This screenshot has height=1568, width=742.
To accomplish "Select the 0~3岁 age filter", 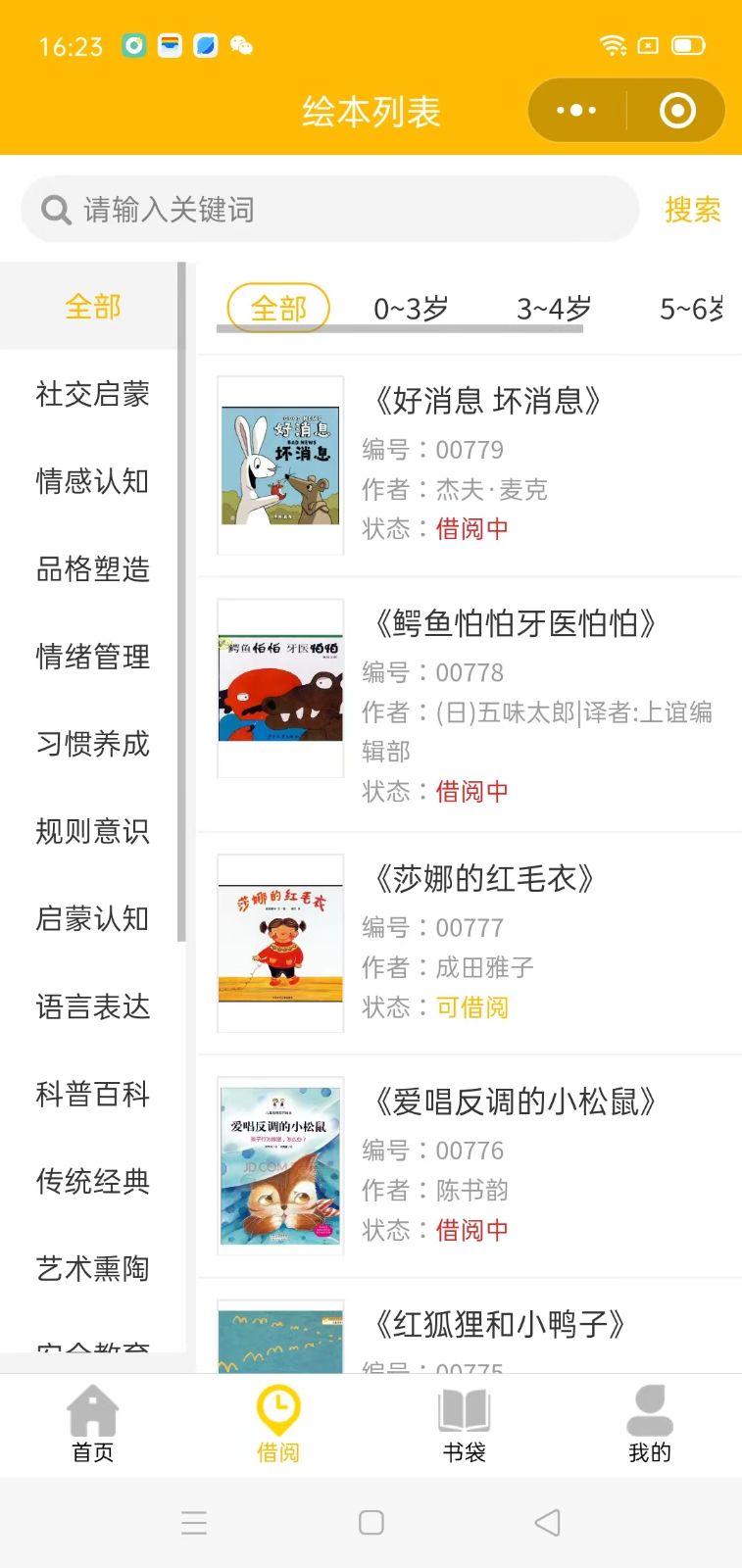I will tap(411, 309).
